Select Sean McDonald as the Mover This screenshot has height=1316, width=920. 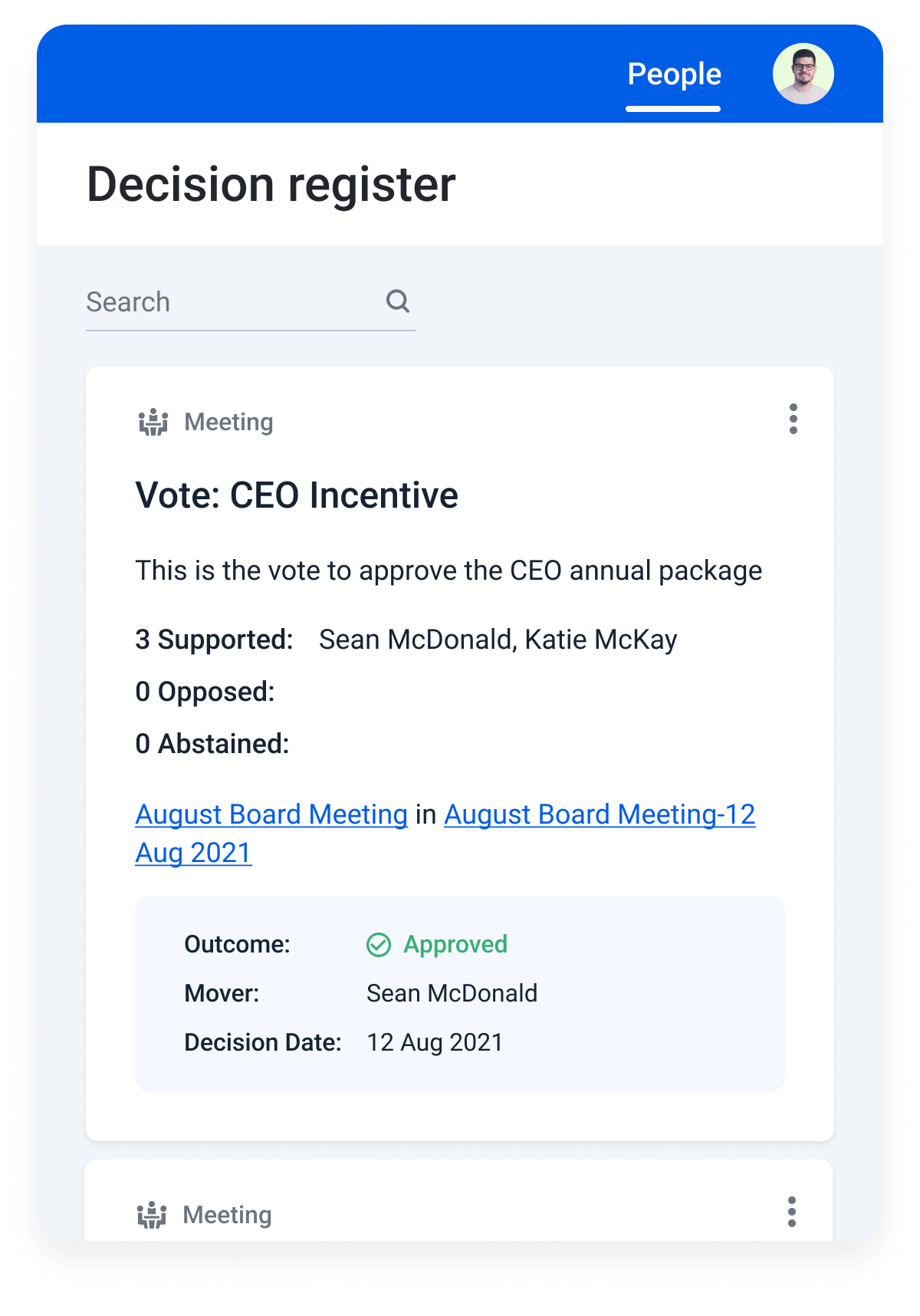(451, 992)
